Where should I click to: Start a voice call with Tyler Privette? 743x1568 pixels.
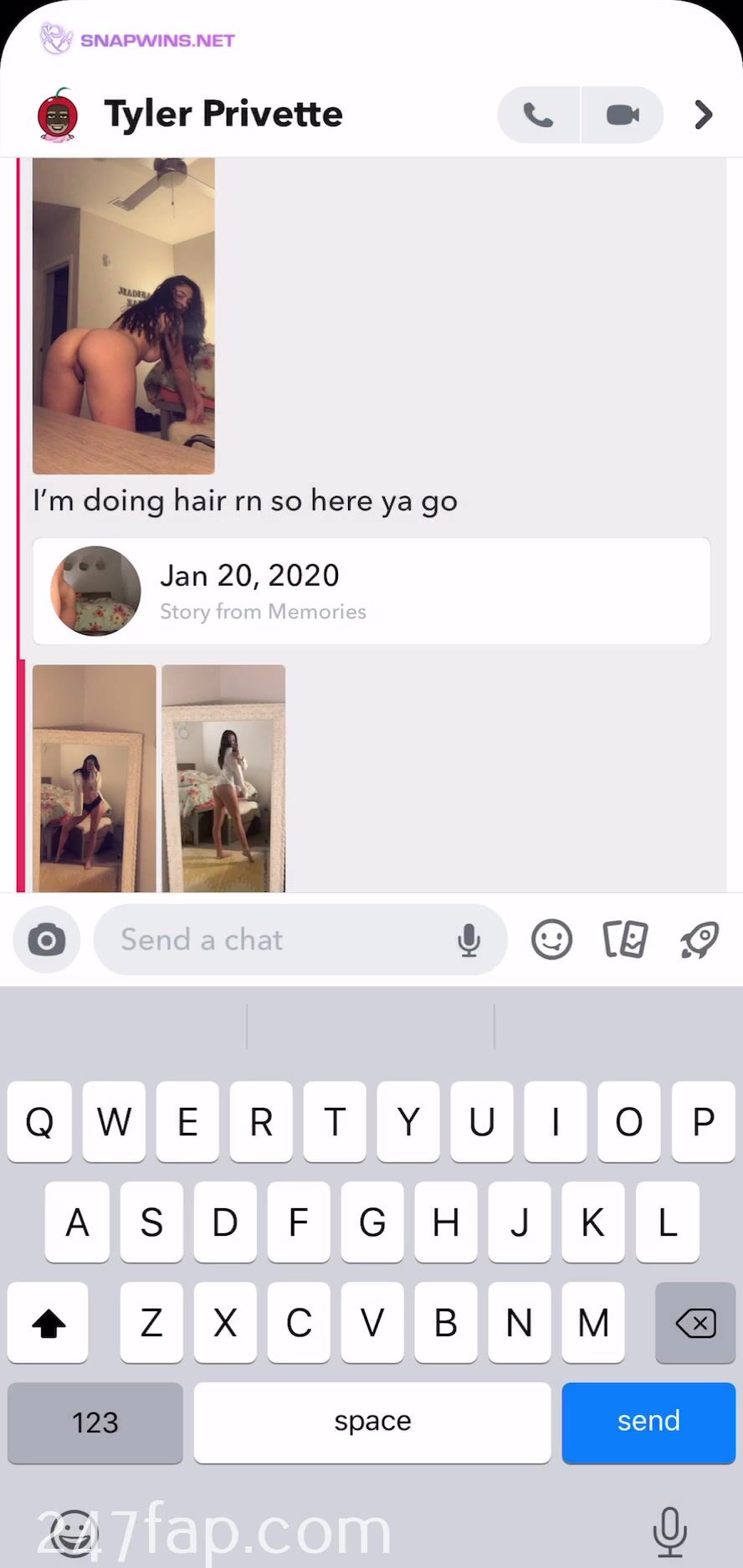pyautogui.click(x=538, y=115)
